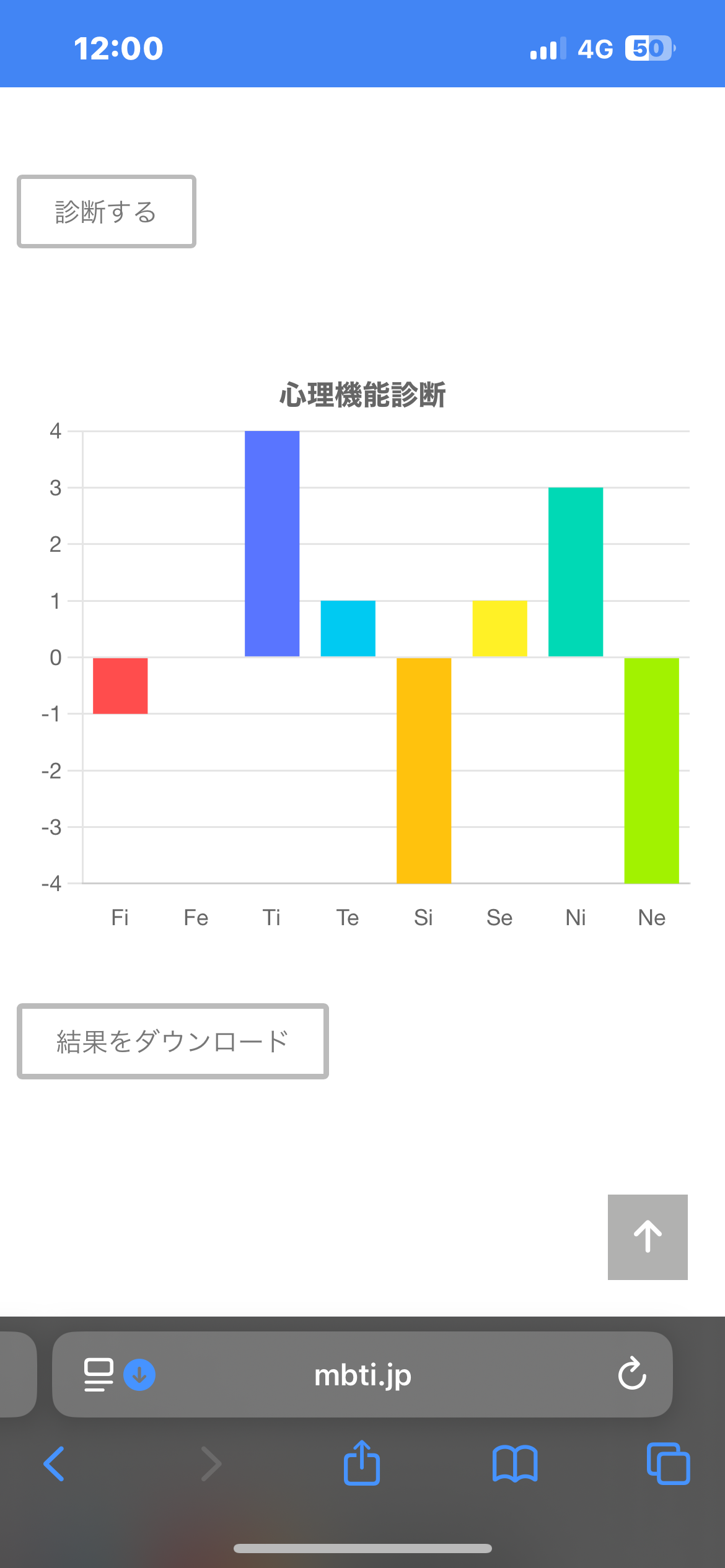Open Safari bookmarks

pos(515,1464)
